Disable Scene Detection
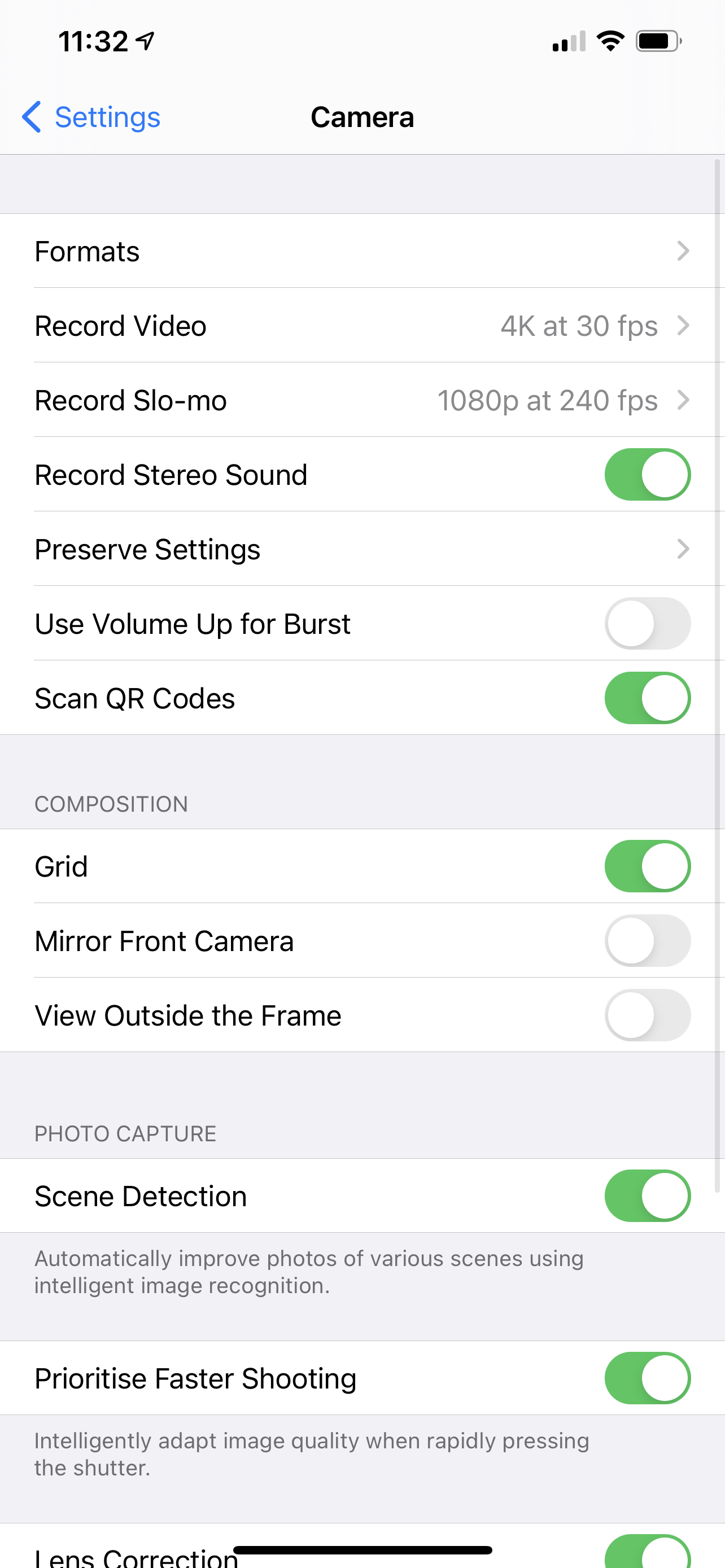 [x=647, y=1196]
